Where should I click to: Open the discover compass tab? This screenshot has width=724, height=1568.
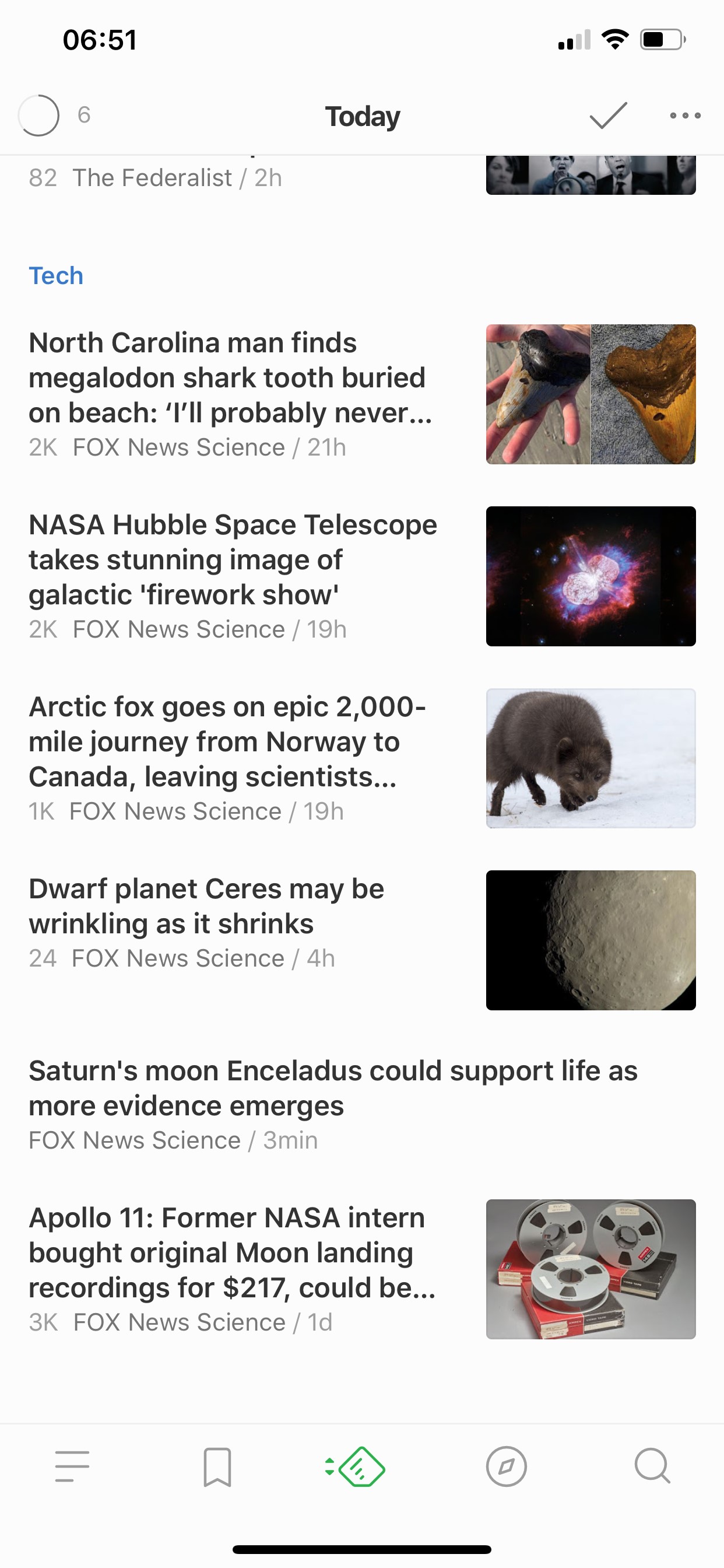[506, 1467]
